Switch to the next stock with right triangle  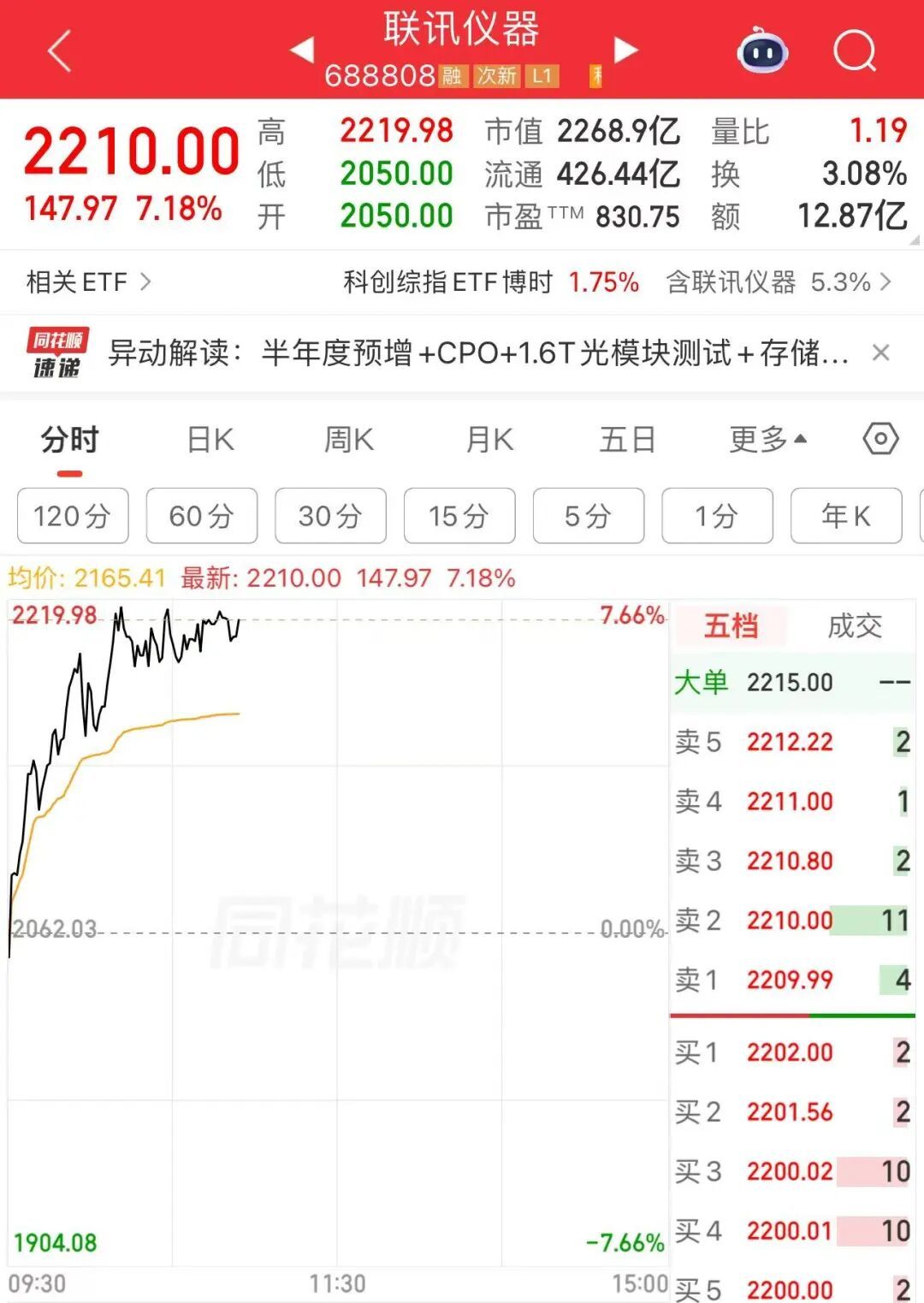(x=626, y=50)
